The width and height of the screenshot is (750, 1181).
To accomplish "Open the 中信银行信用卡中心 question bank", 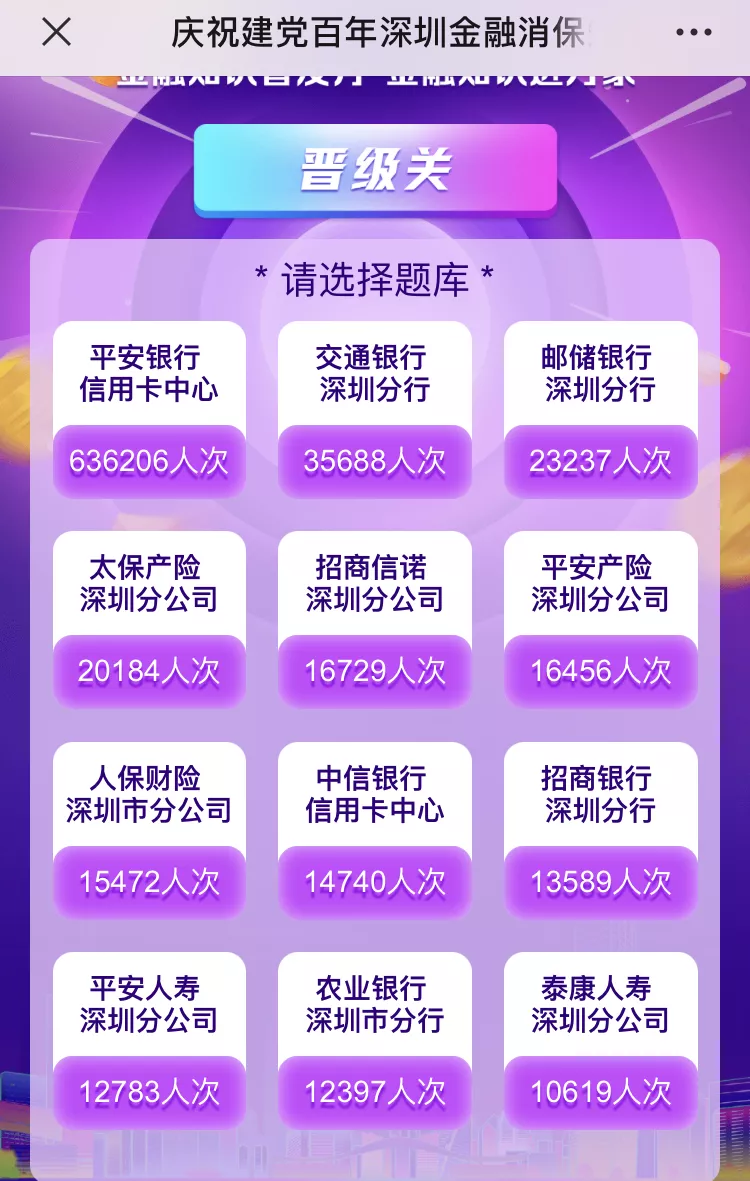I will tap(374, 830).
